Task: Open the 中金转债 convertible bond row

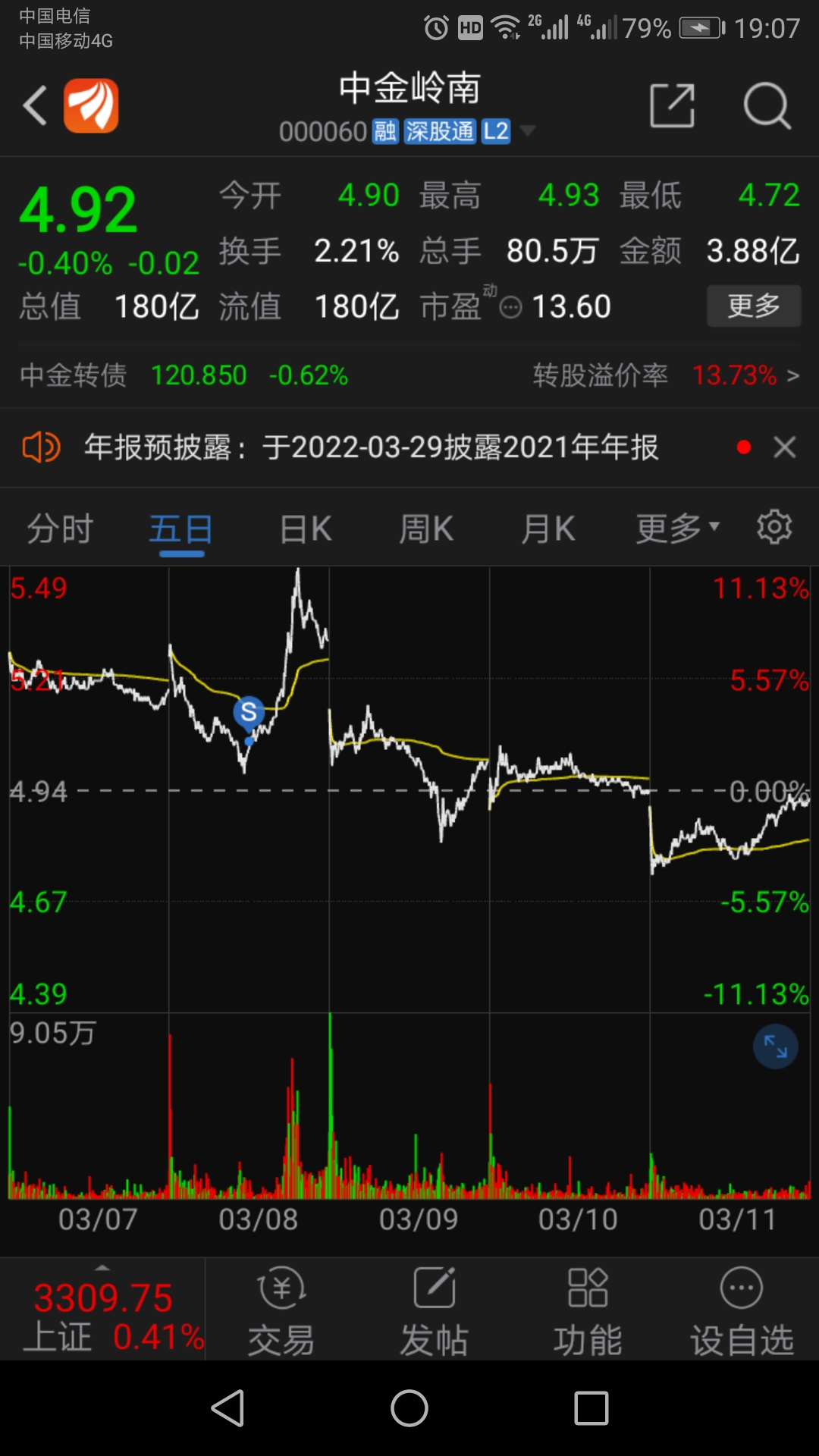Action: coord(409,375)
